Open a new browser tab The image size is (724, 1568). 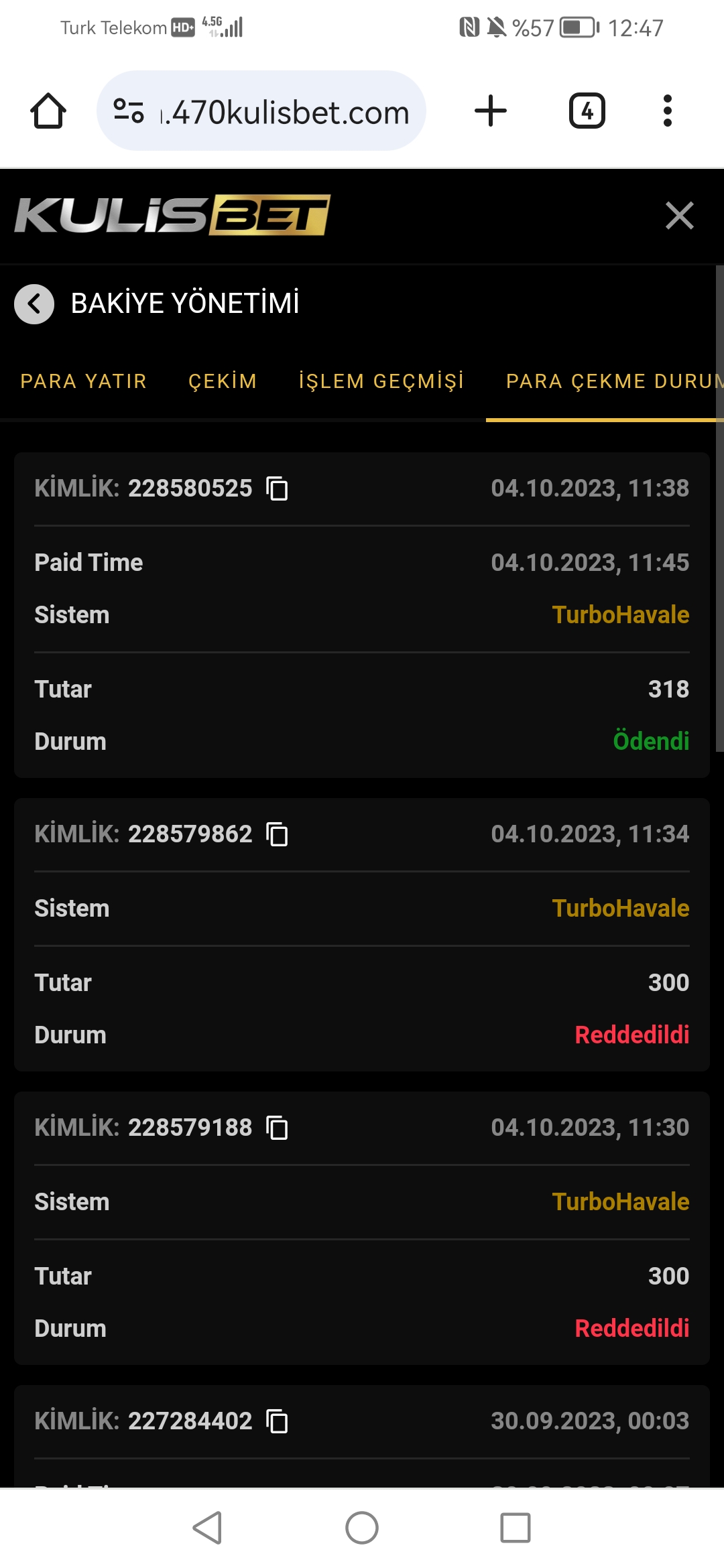click(491, 111)
